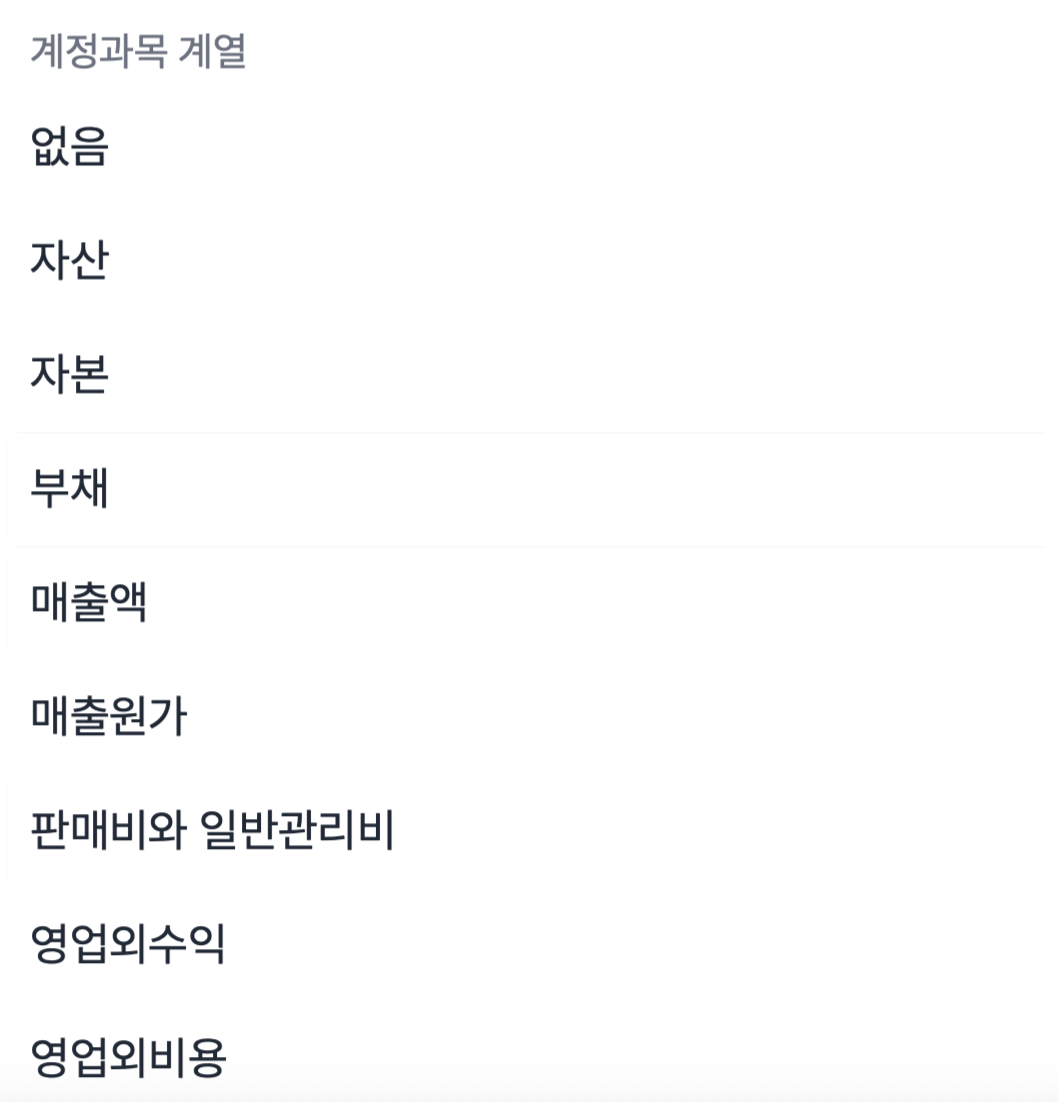
Task: Select the 영업외비용 option
Action: pos(128,1058)
